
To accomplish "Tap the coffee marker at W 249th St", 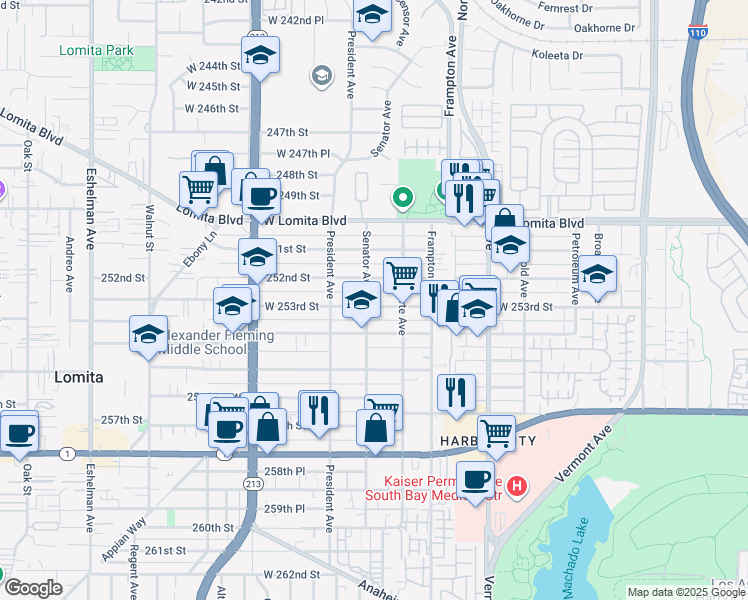I will [x=262, y=197].
